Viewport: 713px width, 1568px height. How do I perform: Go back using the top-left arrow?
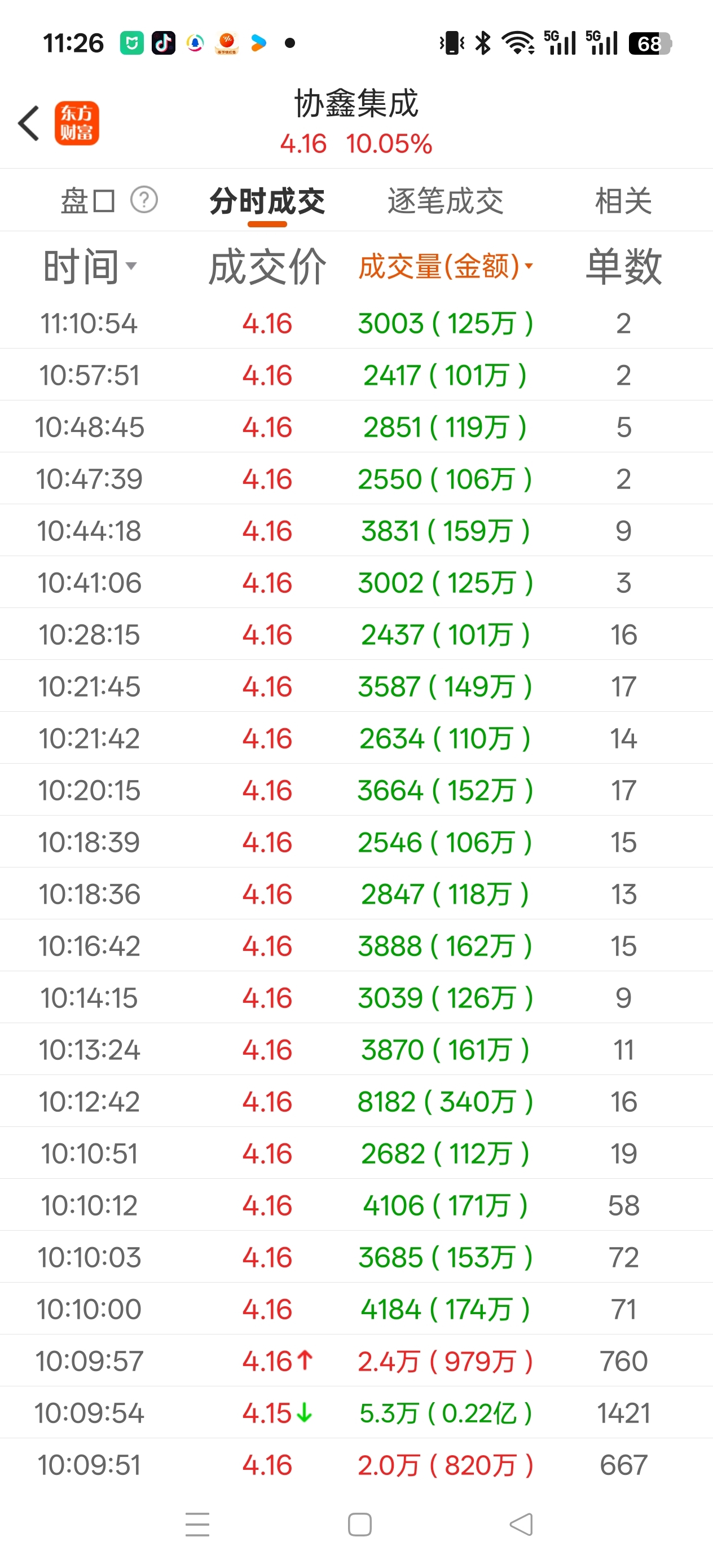(29, 124)
